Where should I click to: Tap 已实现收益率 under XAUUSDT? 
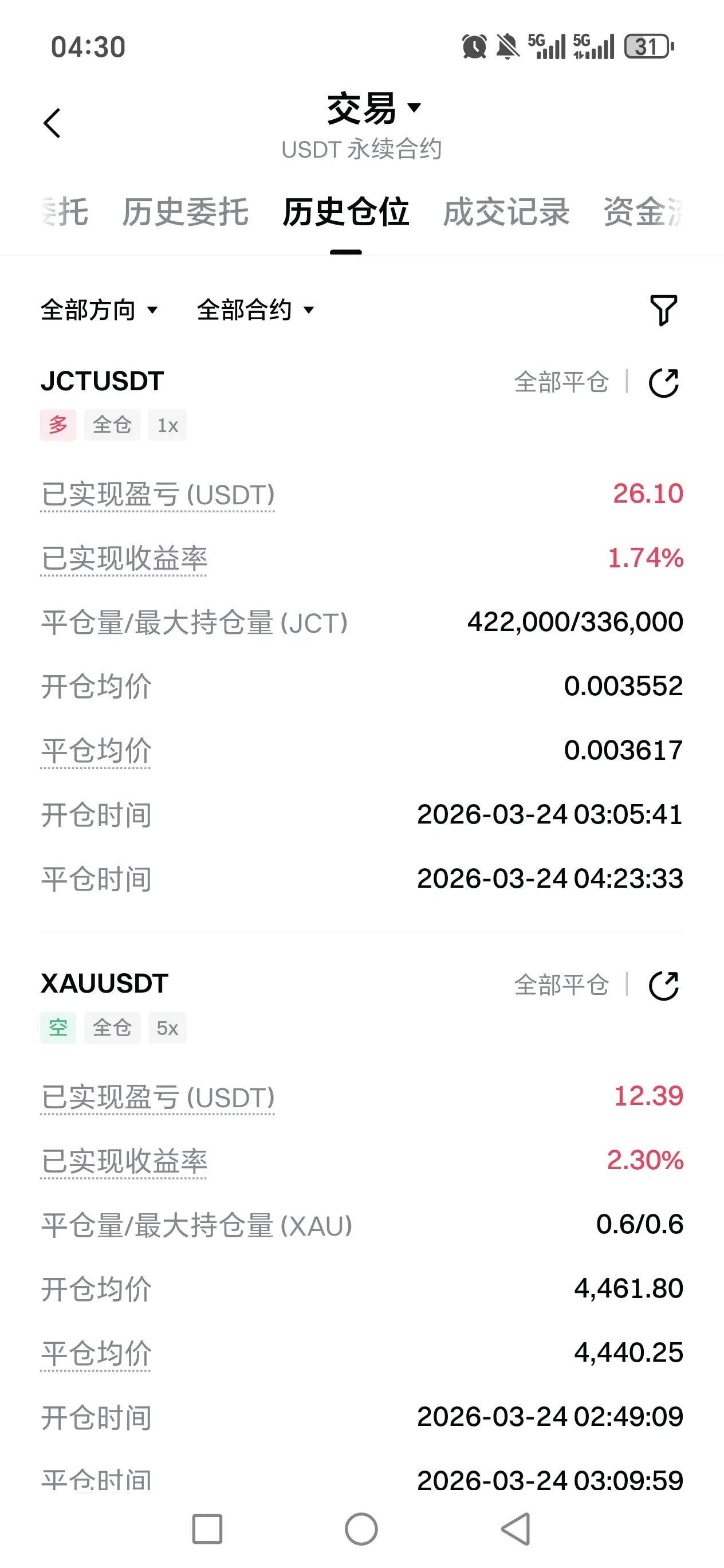tap(124, 1162)
